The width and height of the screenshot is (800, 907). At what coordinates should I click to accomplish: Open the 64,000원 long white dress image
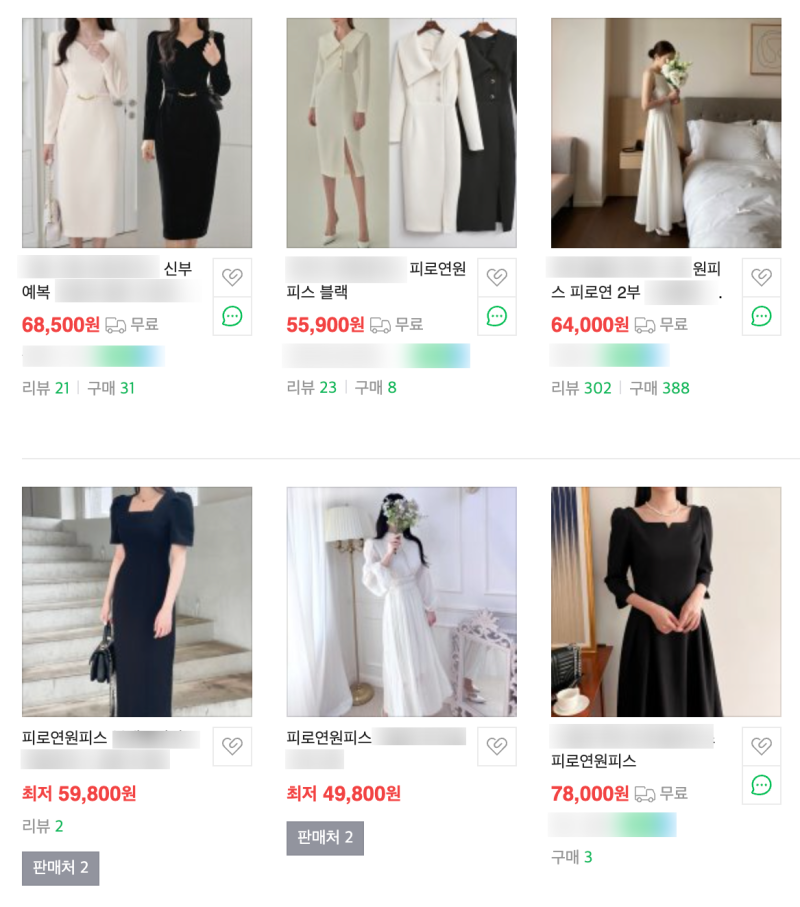coord(665,133)
